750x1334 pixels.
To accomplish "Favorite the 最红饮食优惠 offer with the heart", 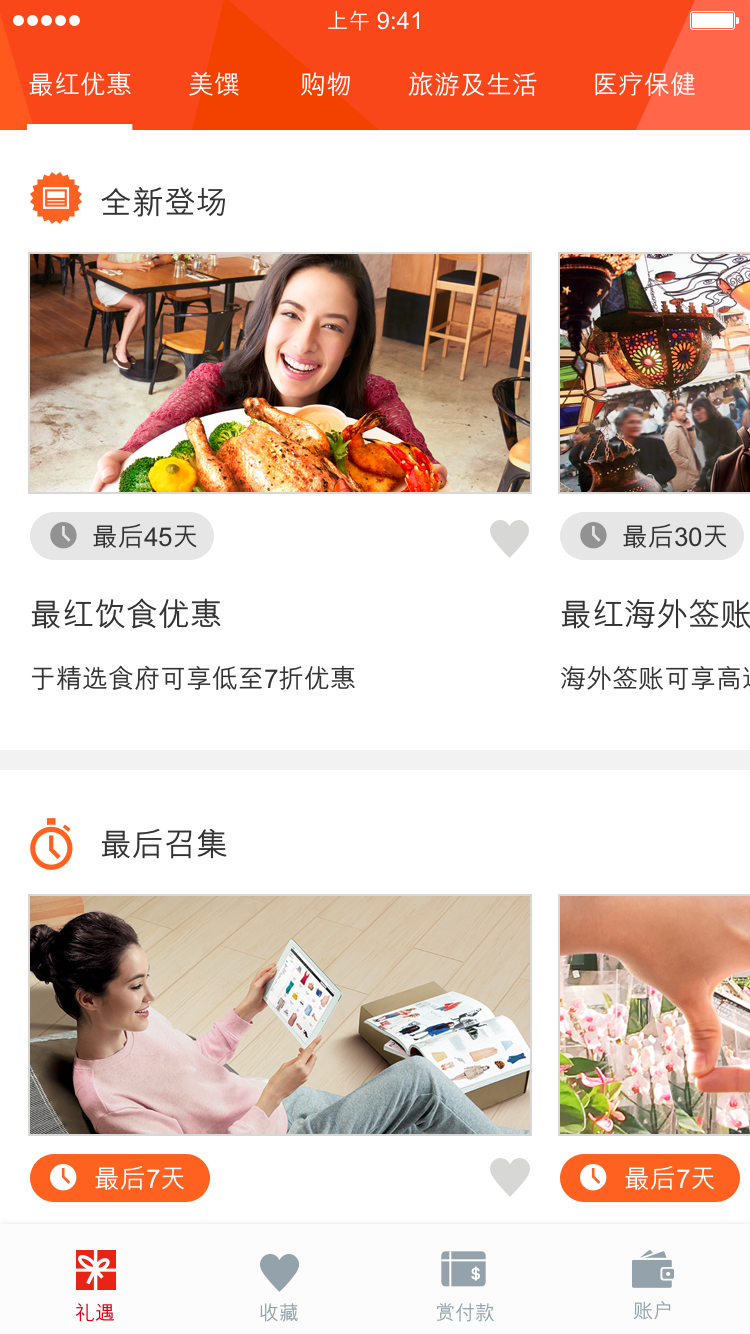I will (x=509, y=538).
